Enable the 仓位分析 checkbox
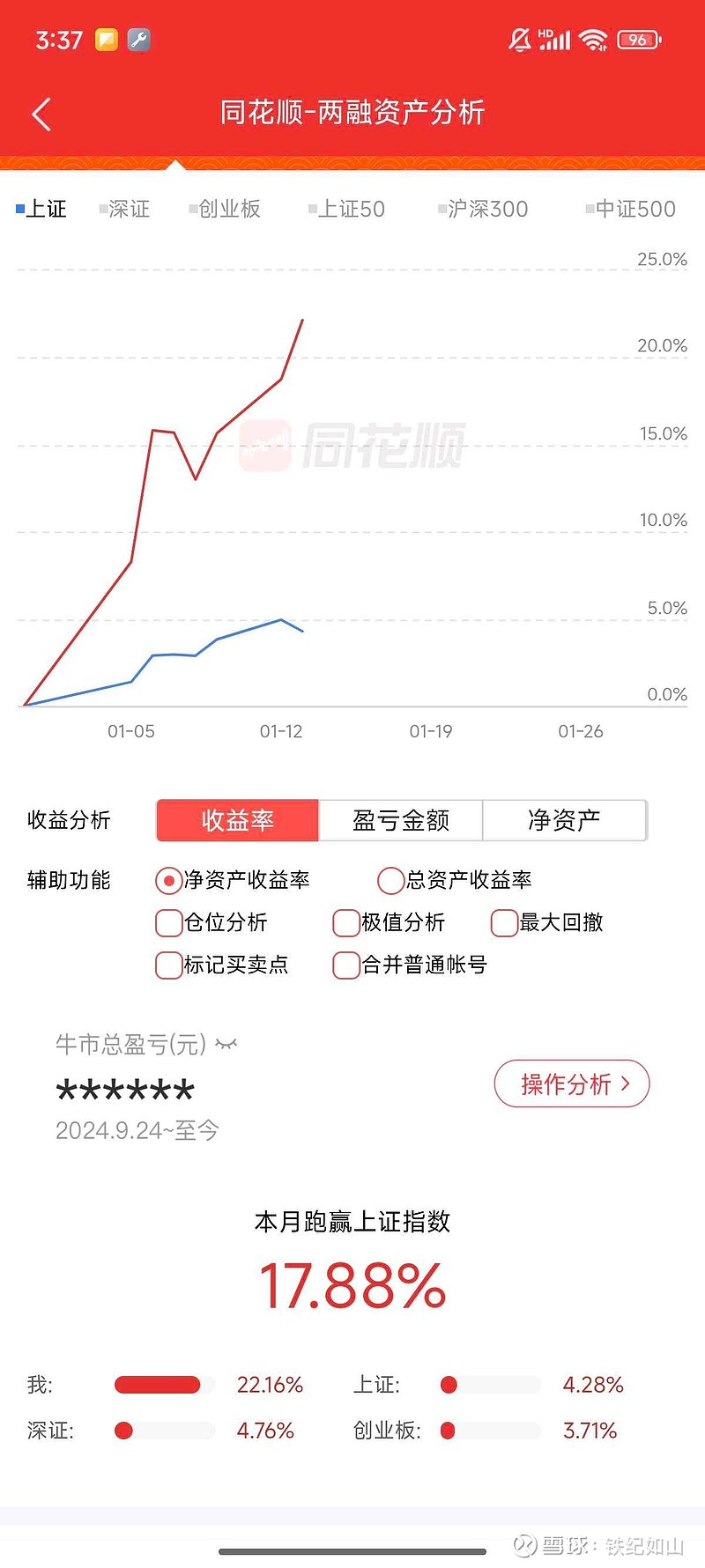705x1568 pixels. (x=167, y=922)
